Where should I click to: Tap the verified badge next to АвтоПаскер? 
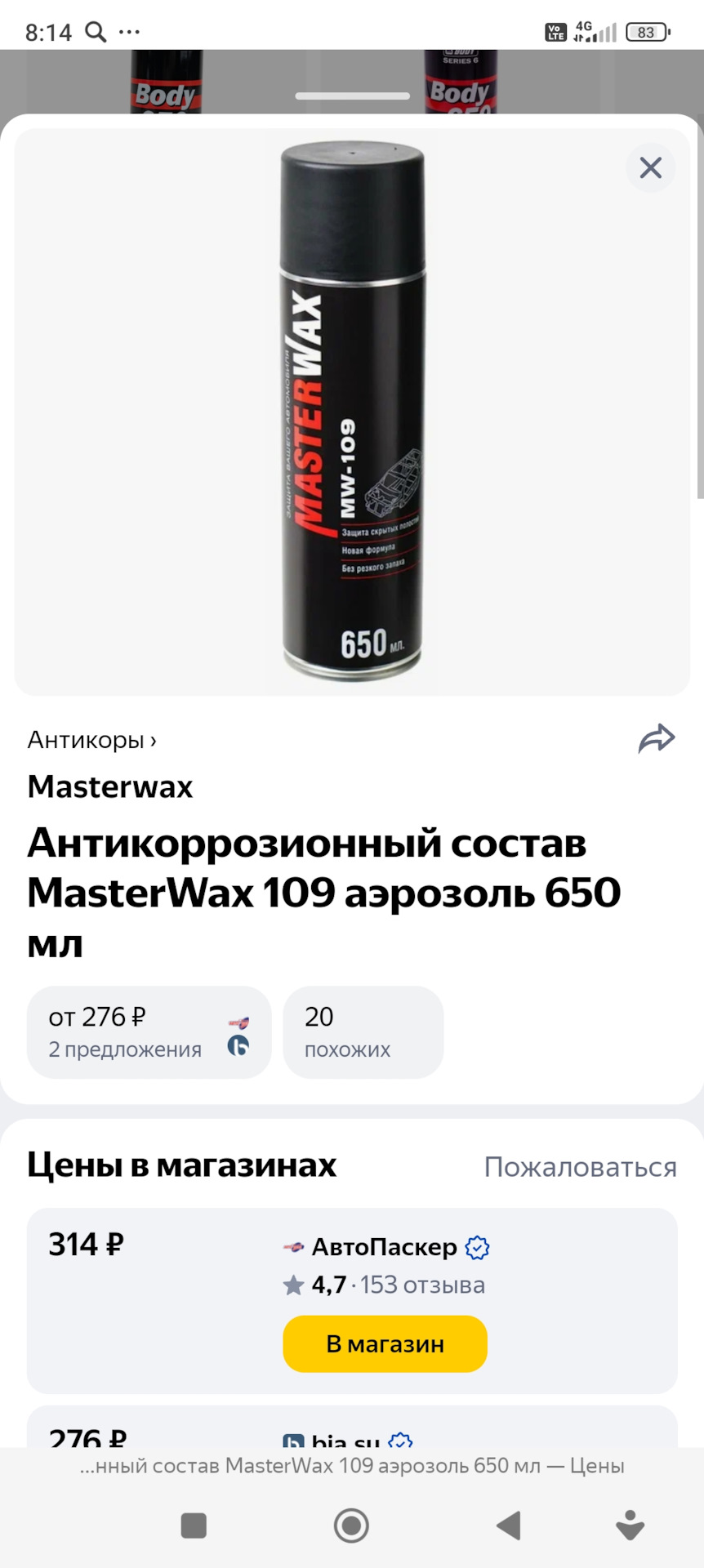(476, 1247)
